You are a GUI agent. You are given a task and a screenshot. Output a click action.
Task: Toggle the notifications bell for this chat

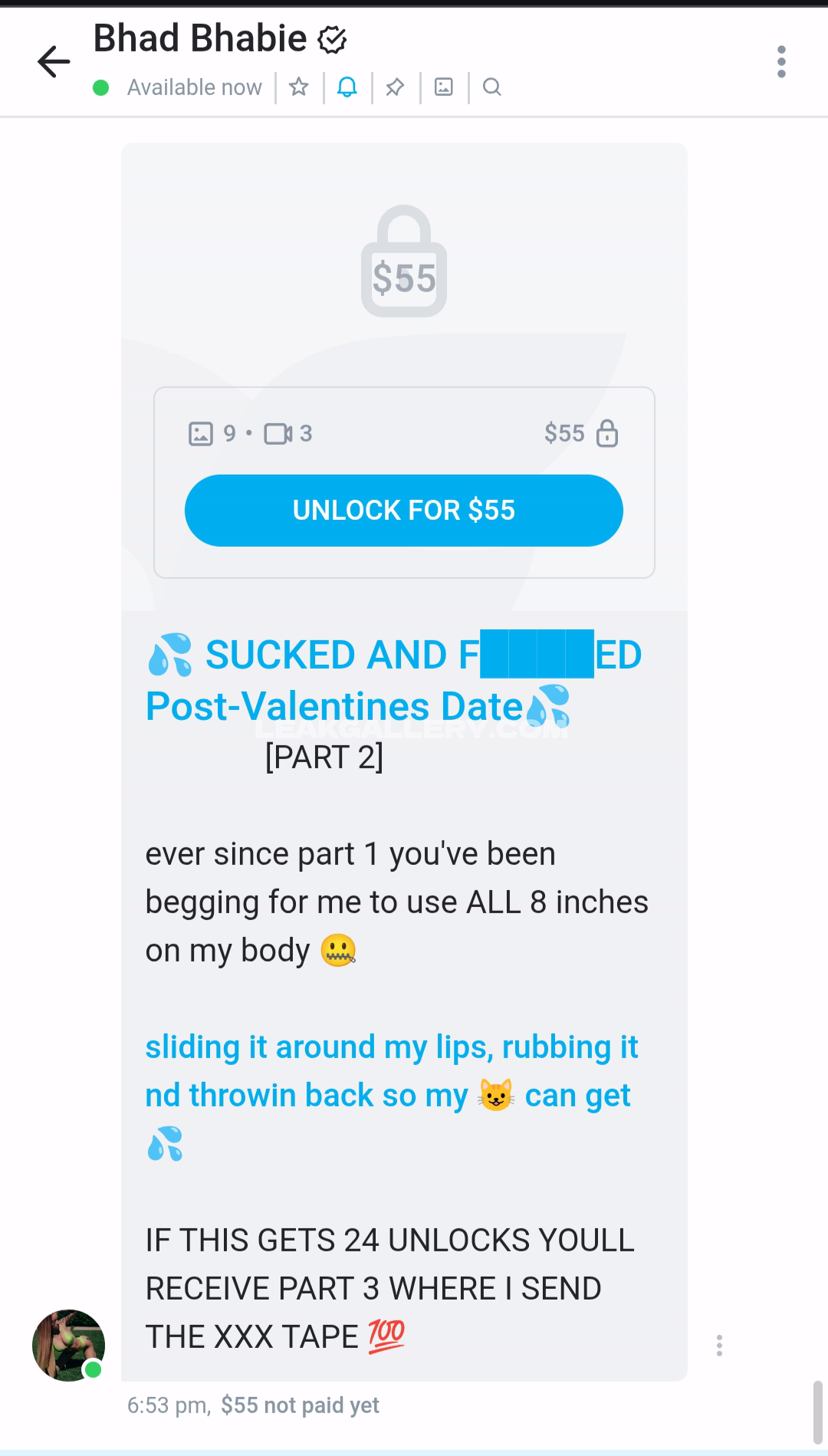pos(347,87)
